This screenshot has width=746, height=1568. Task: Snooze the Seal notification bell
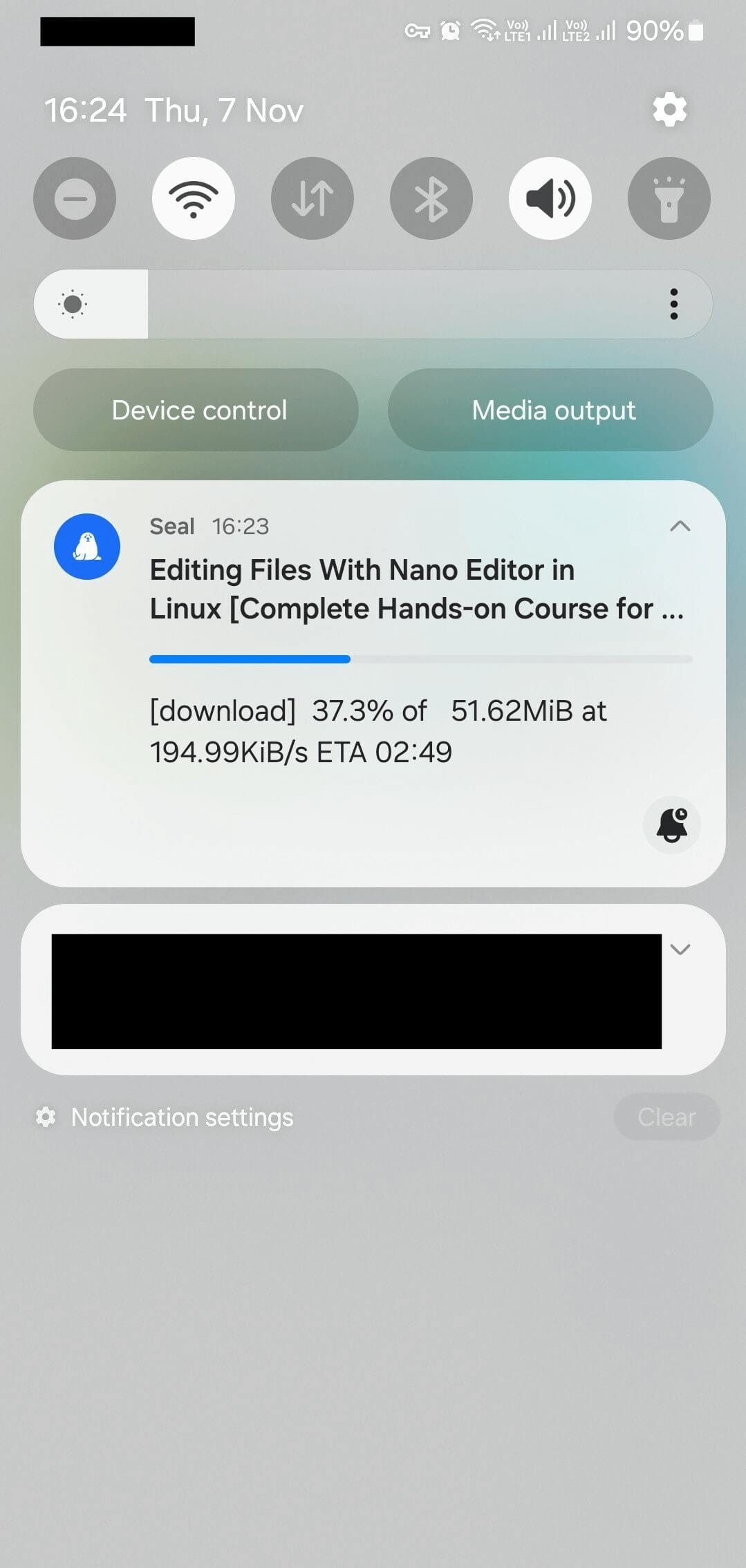(671, 824)
